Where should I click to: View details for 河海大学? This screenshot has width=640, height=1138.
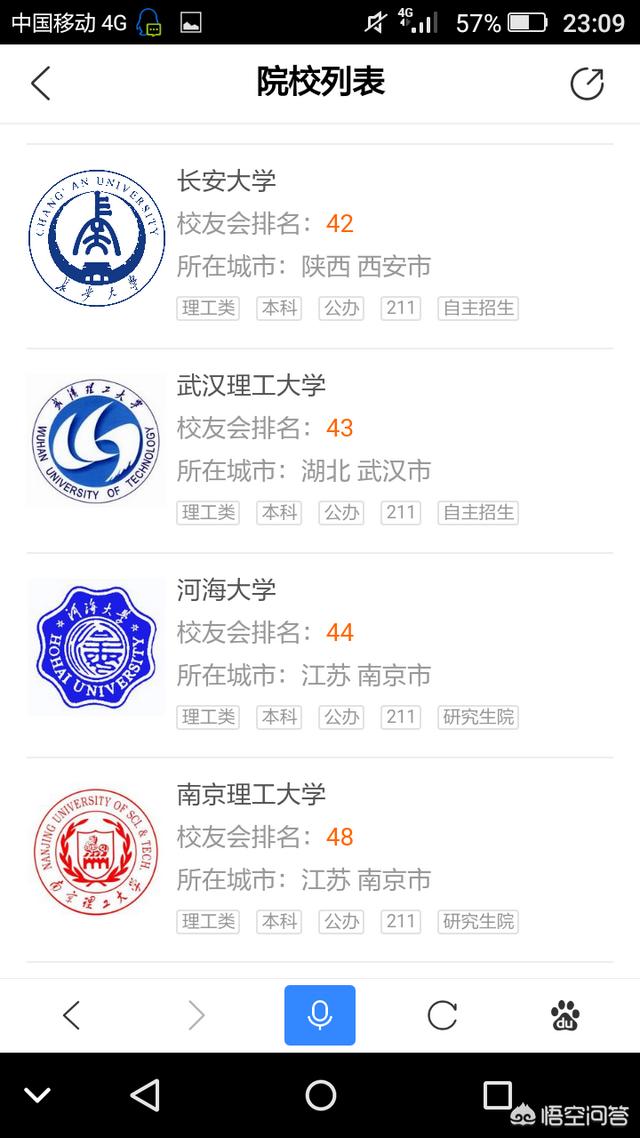tap(320, 655)
